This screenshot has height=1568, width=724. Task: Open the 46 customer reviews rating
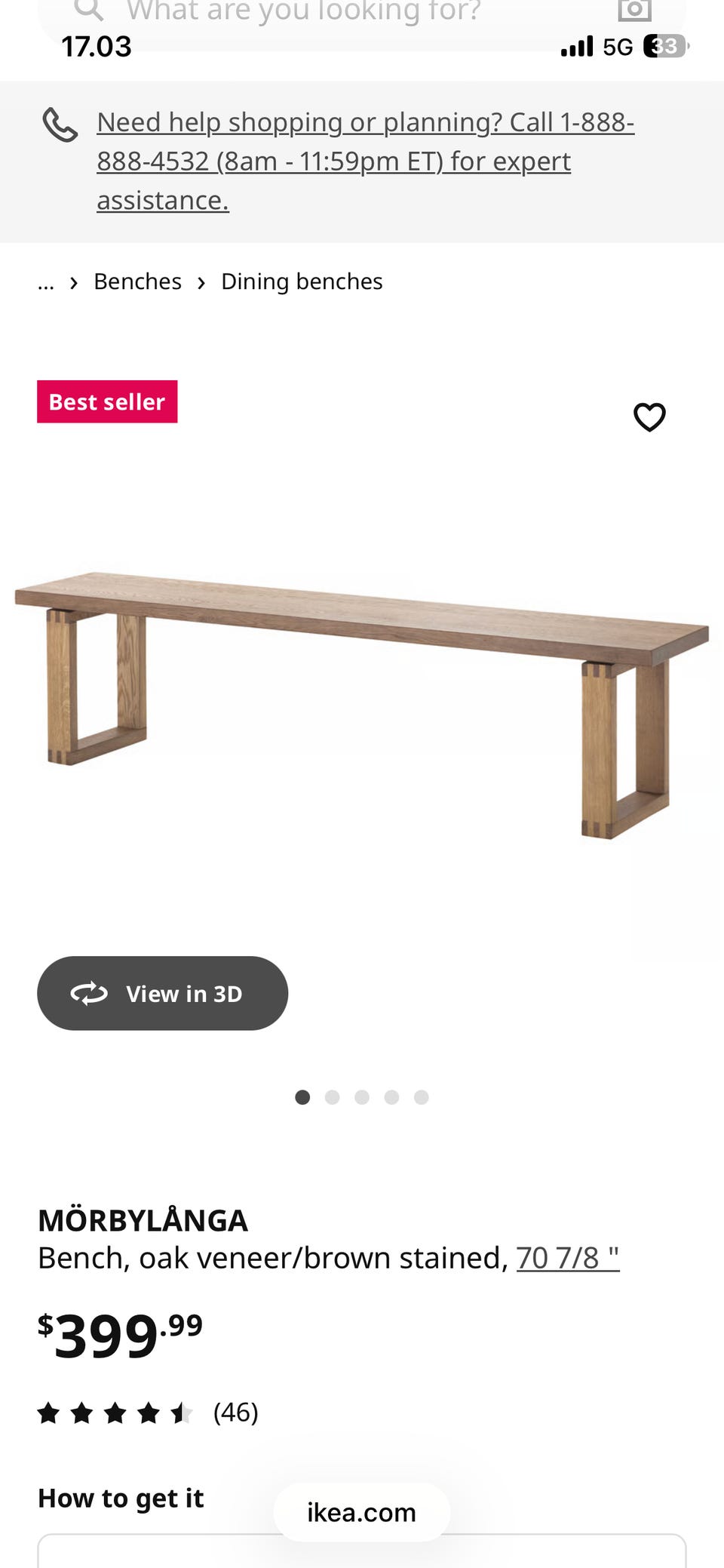[x=149, y=1412]
